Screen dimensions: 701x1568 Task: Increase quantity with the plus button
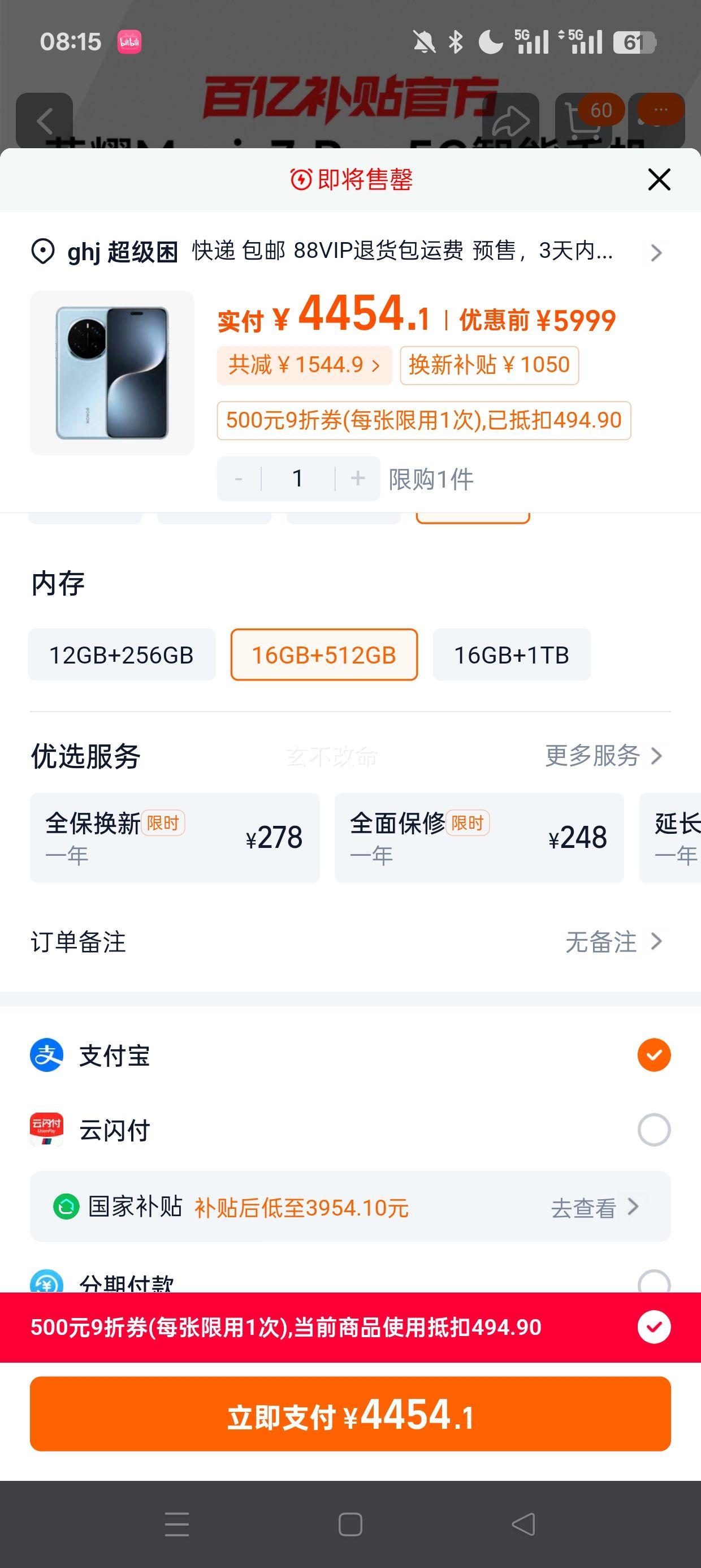click(x=358, y=479)
